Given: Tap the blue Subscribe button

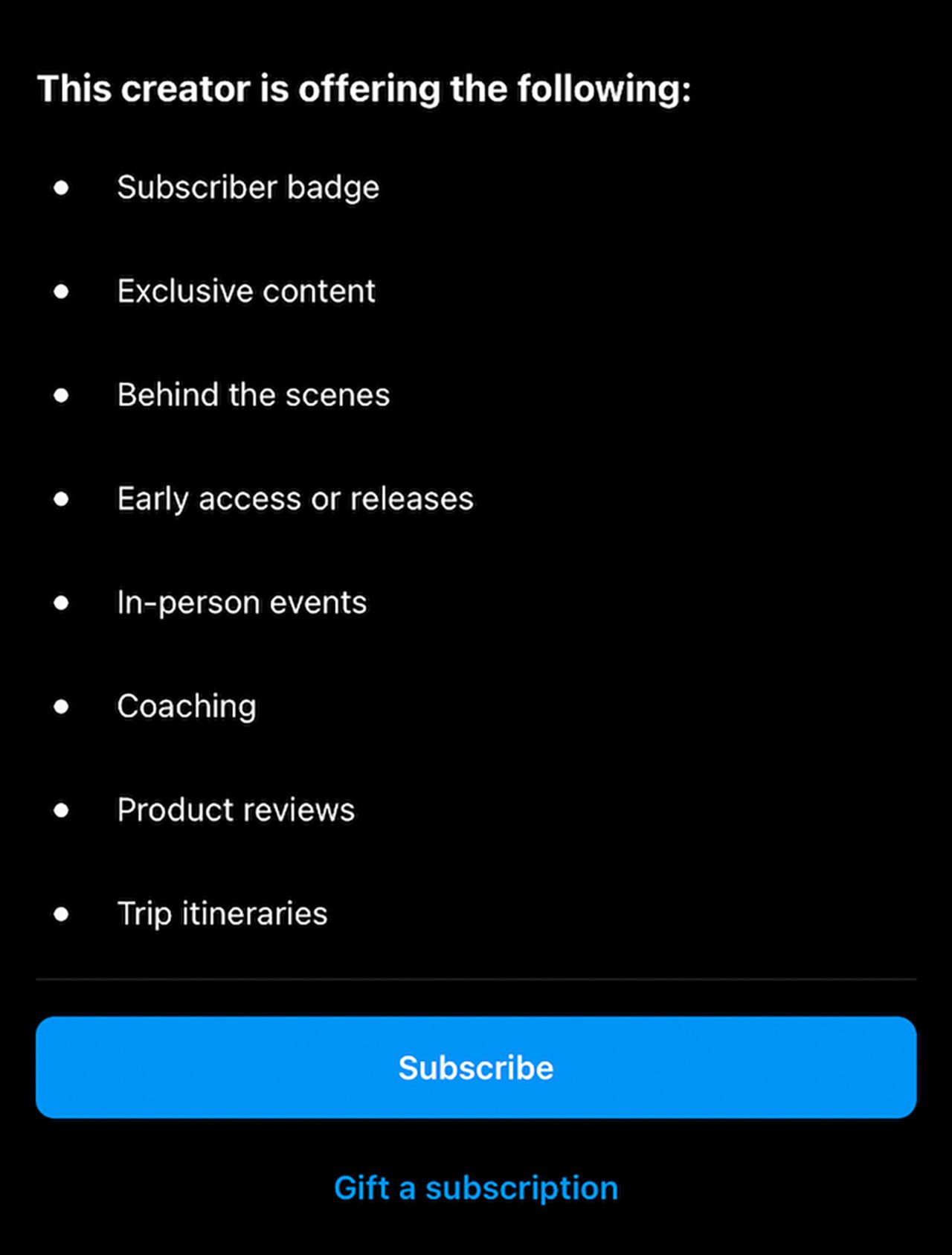Looking at the screenshot, I should (476, 1068).
